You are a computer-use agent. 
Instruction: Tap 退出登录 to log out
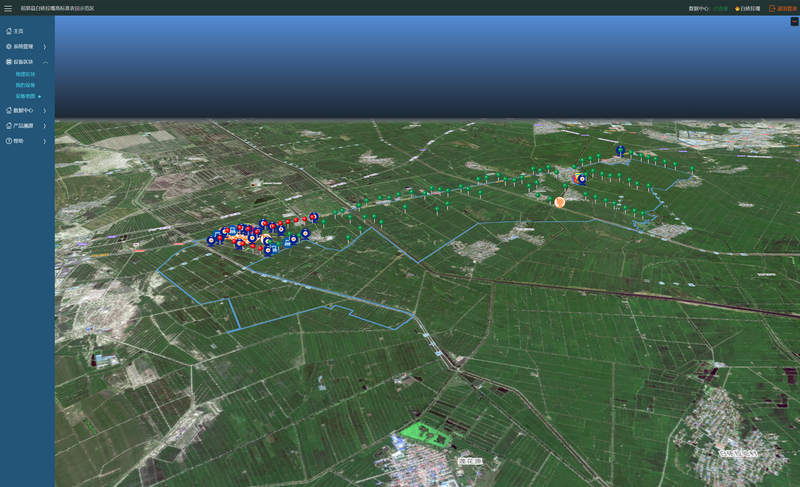(x=783, y=8)
